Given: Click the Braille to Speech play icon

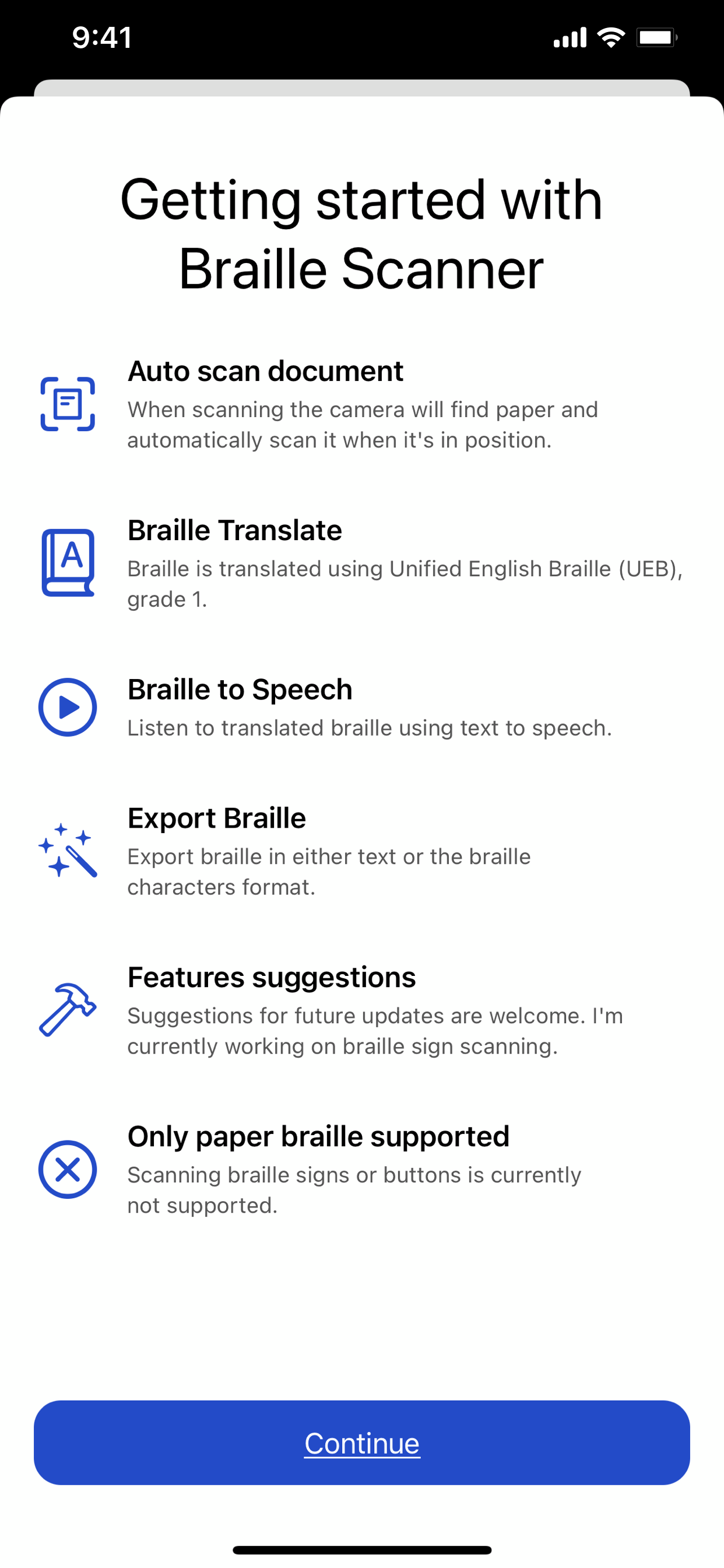Looking at the screenshot, I should point(68,706).
